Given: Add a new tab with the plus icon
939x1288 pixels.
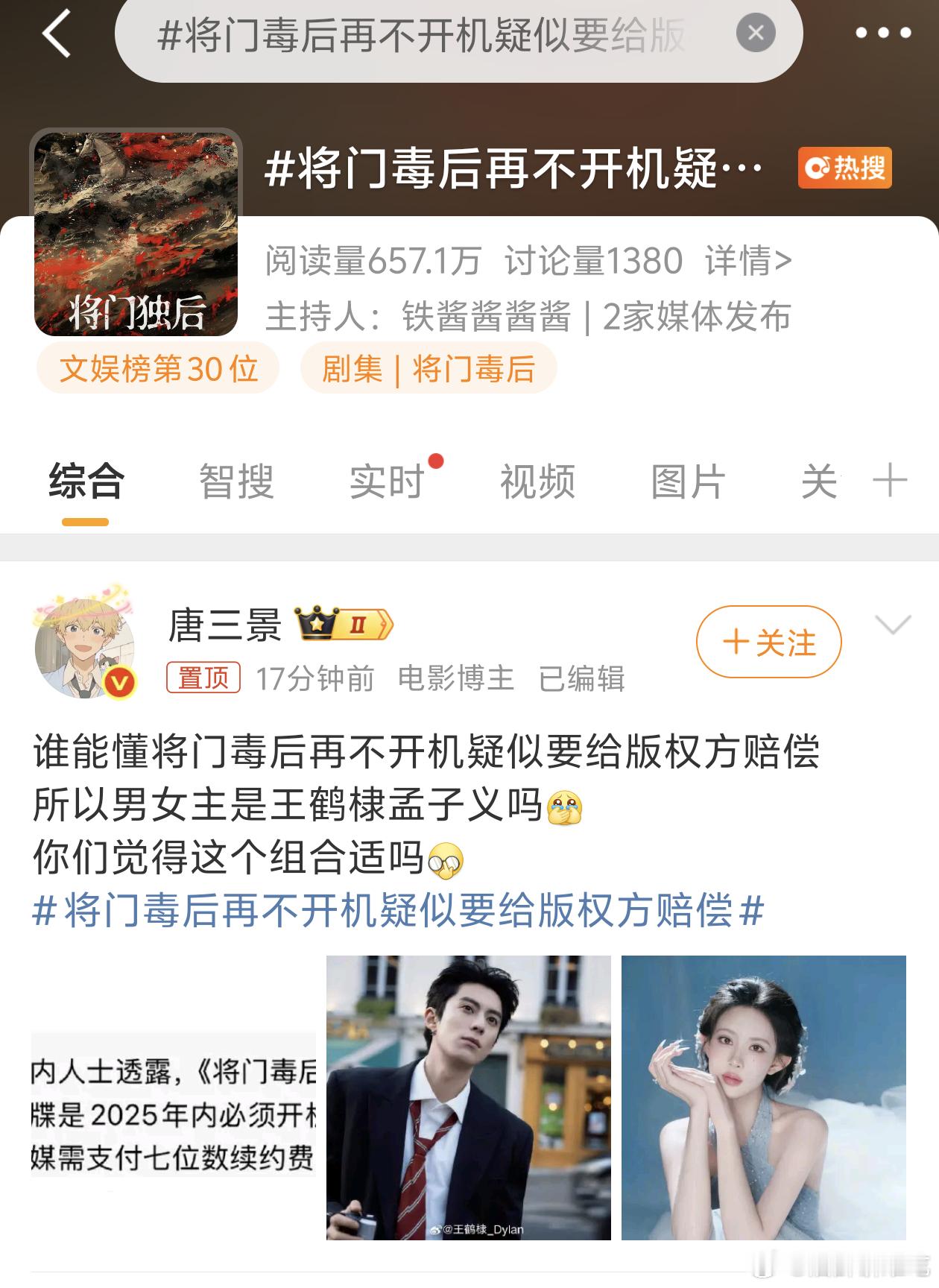Looking at the screenshot, I should 891,481.
